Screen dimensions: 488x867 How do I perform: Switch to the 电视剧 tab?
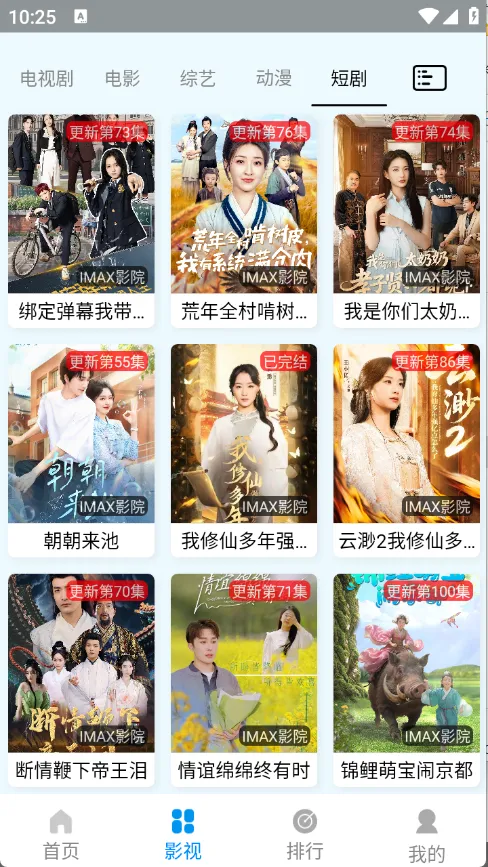(x=46, y=79)
